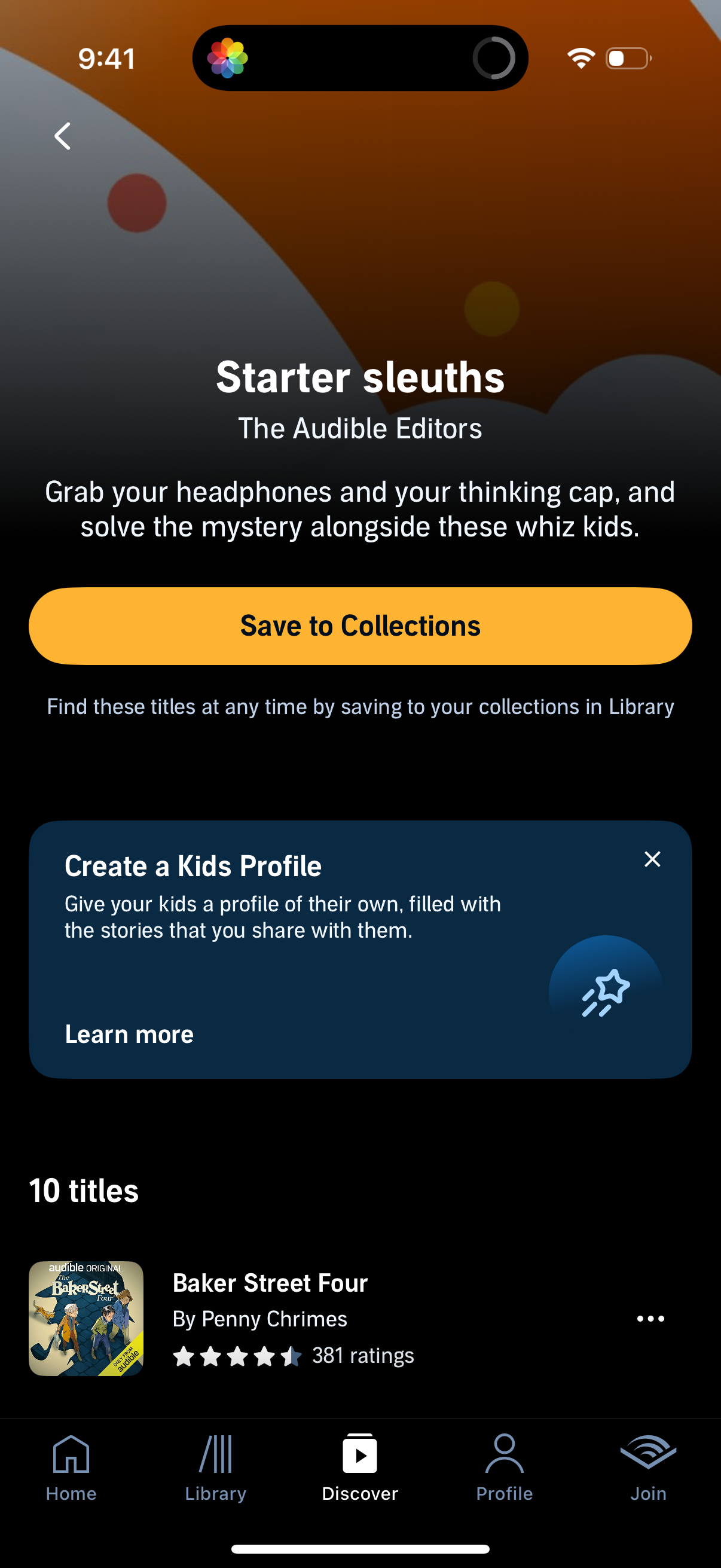Screen dimensions: 721x1568
Task: Tap the sparkle star icon on kids banner
Action: click(605, 990)
